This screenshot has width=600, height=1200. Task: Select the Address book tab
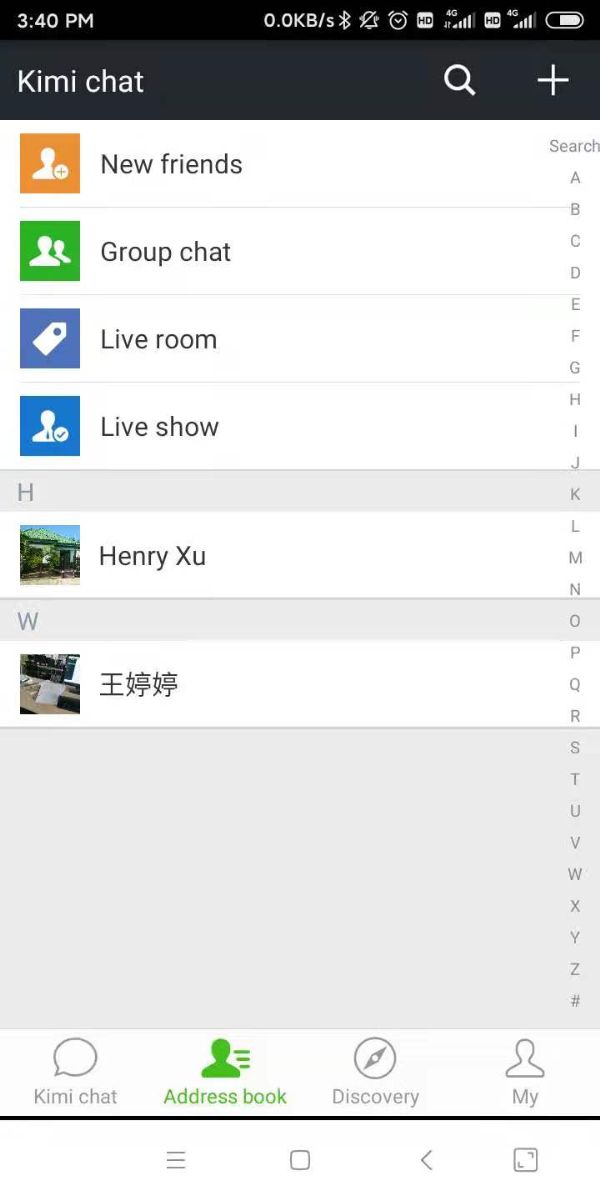[x=225, y=1072]
